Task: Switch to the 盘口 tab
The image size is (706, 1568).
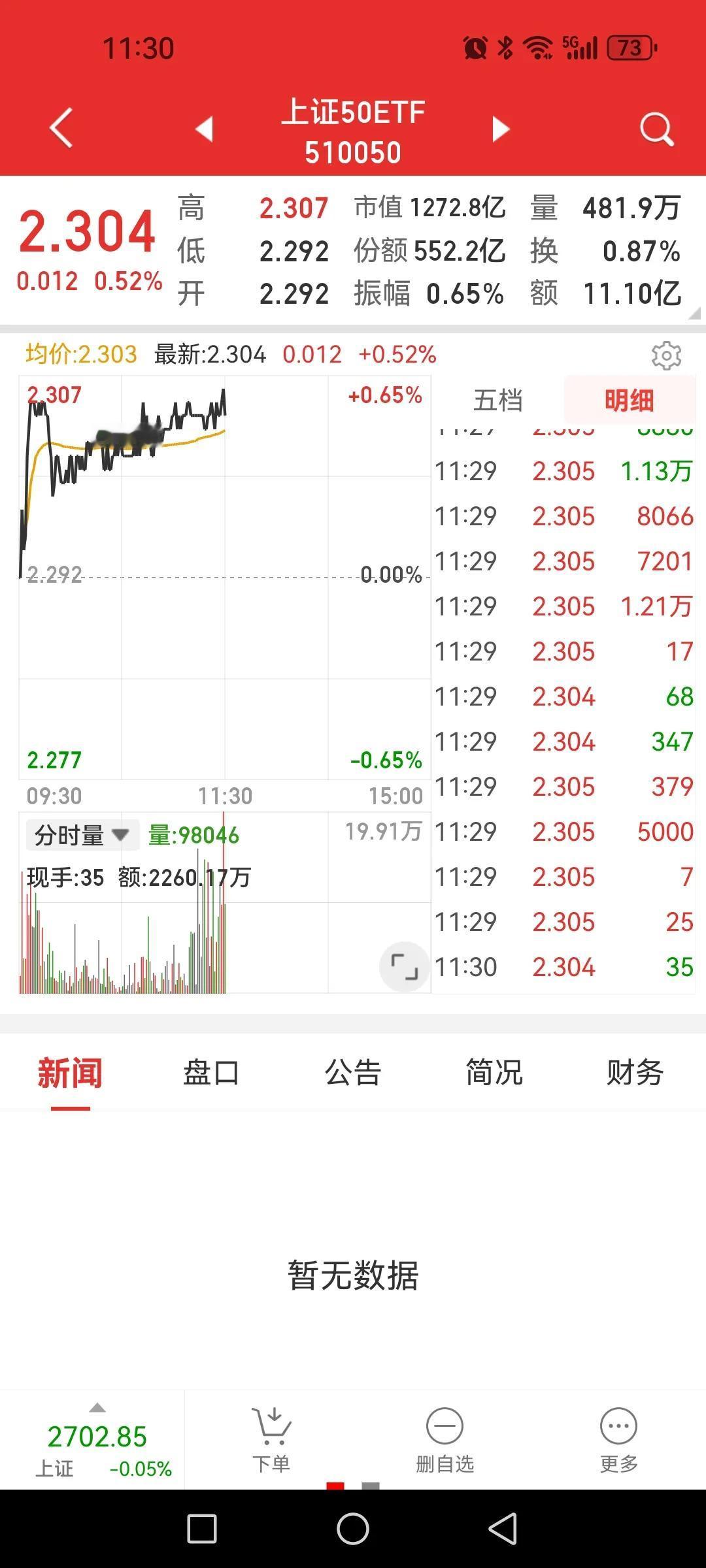Action: click(211, 1073)
